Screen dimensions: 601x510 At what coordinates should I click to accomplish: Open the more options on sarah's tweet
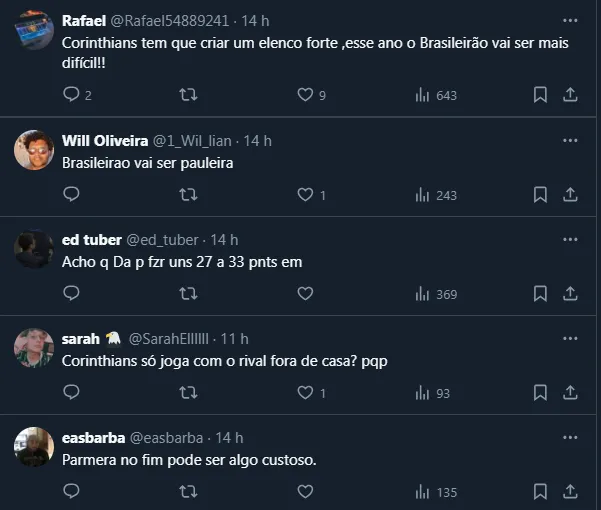click(x=570, y=338)
